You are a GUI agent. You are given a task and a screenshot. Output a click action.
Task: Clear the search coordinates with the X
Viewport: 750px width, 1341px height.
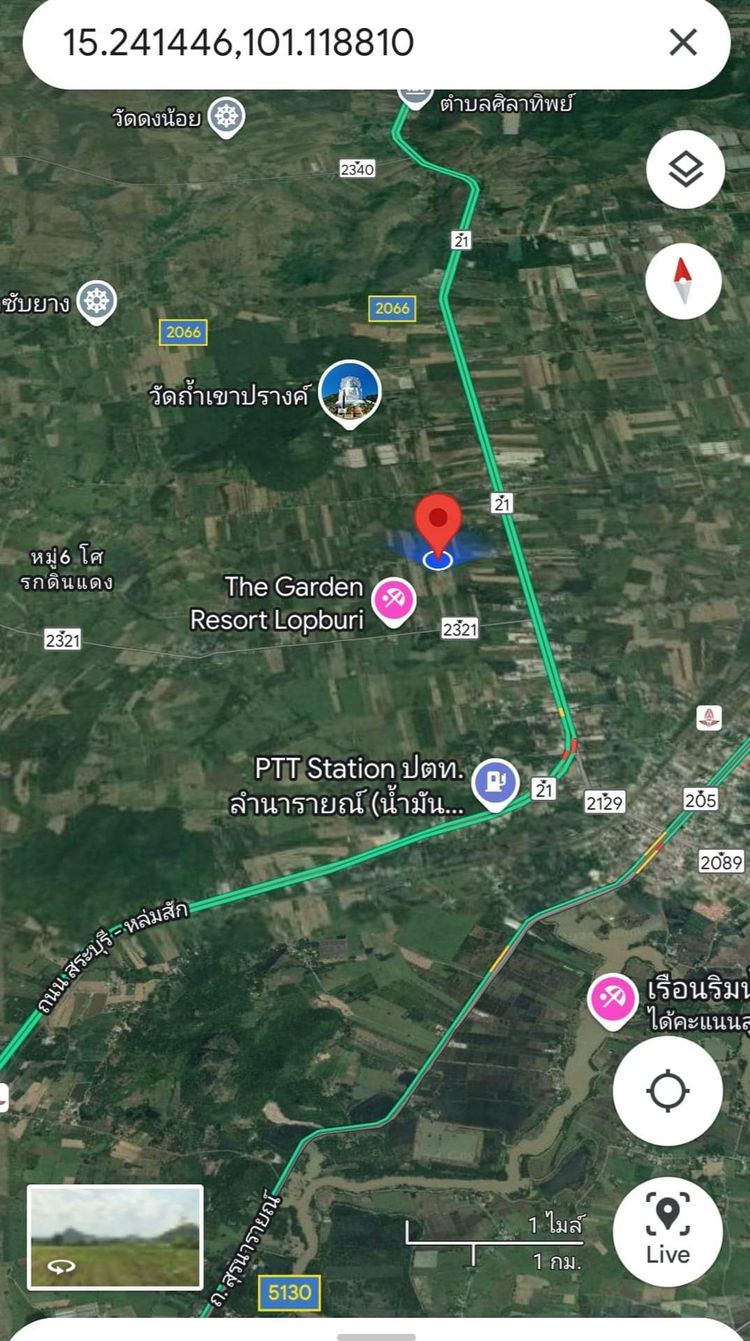coord(683,42)
